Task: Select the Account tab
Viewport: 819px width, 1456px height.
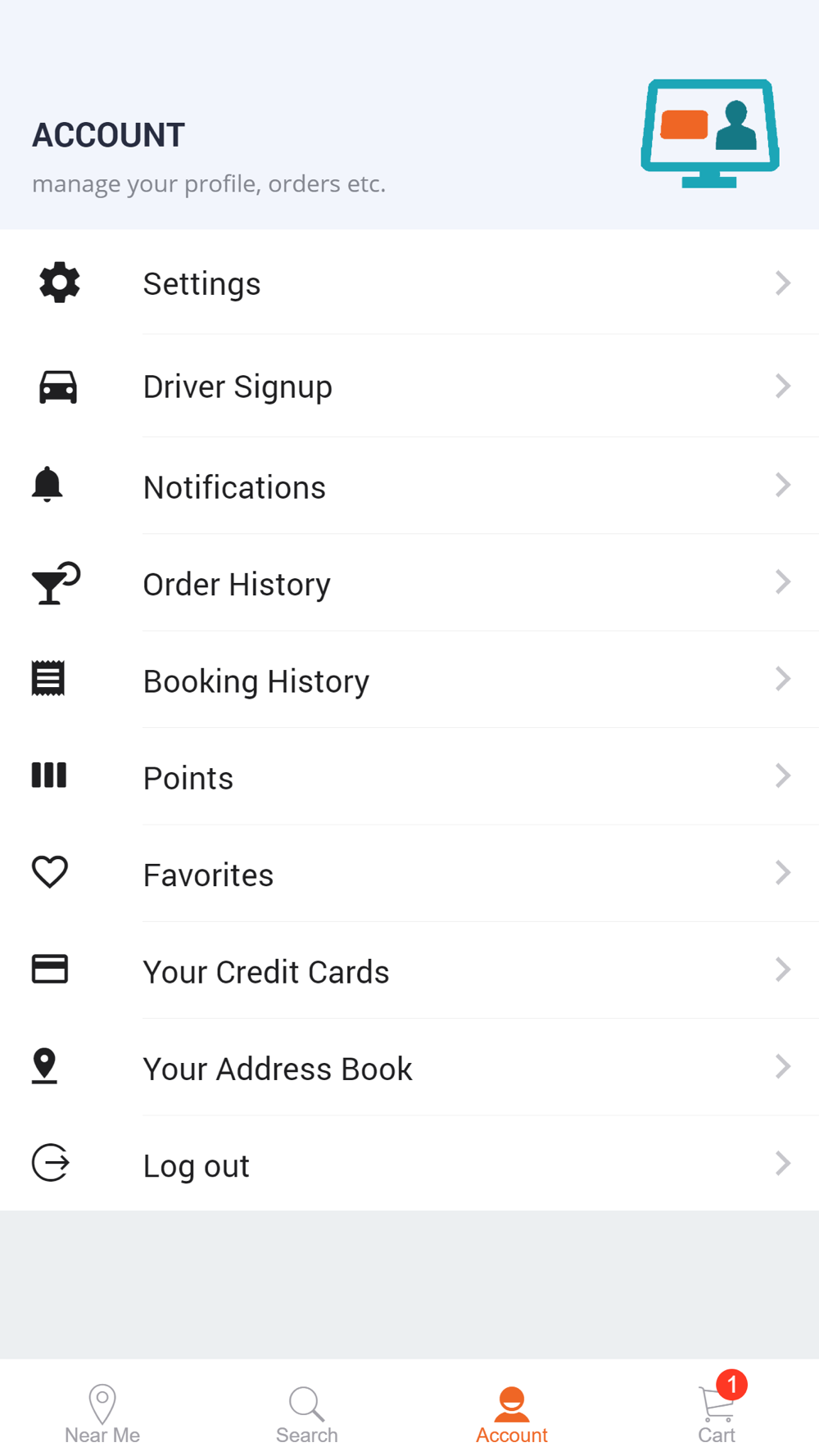Action: (512, 1414)
